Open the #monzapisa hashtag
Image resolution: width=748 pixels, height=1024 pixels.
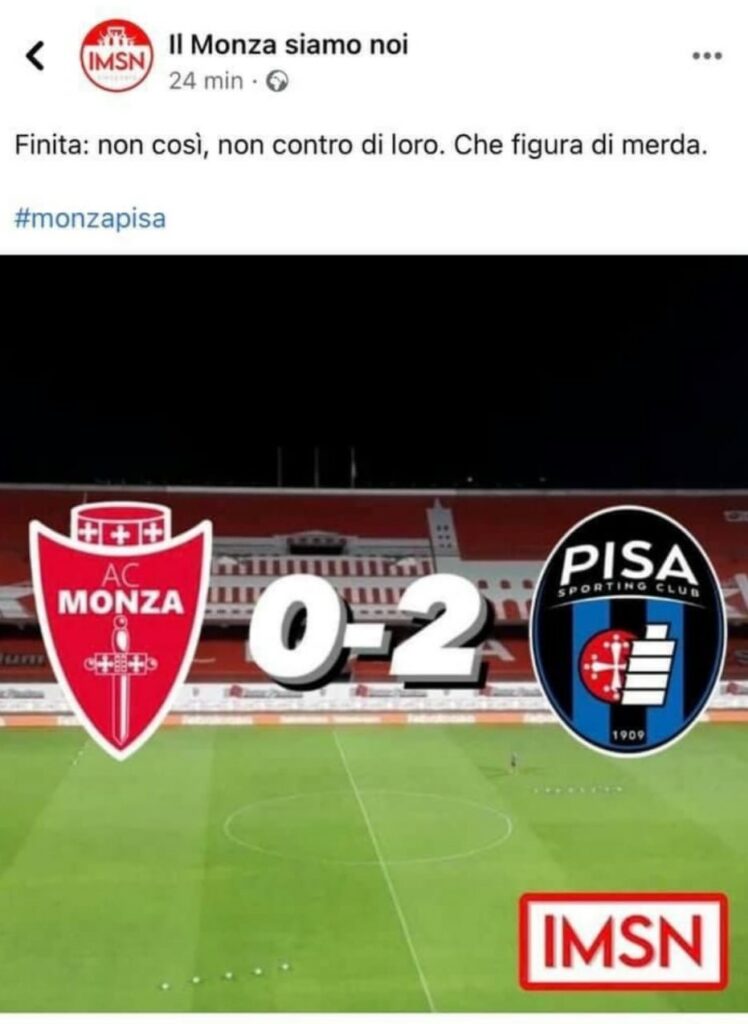[x=91, y=219]
